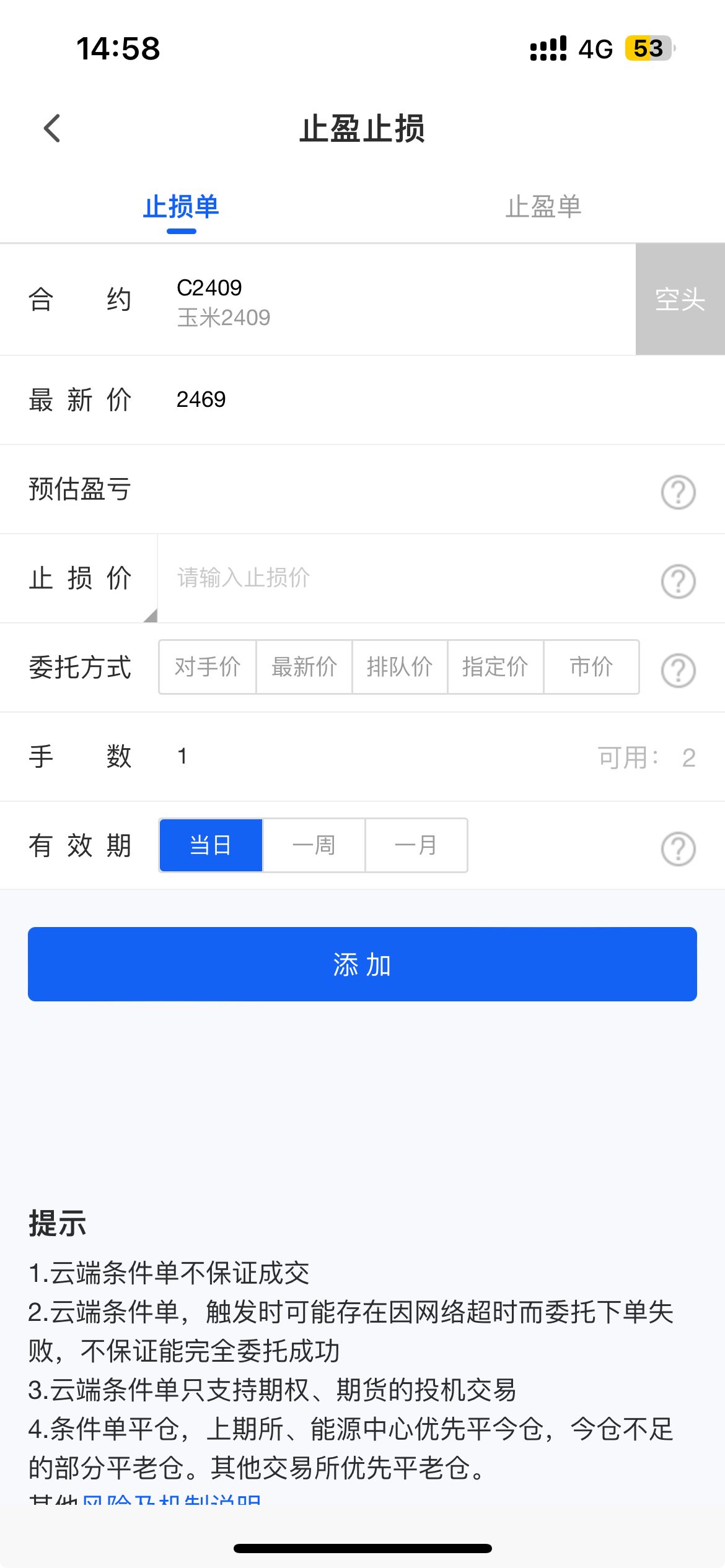Viewport: 725px width, 1568px height.
Task: Open help icon for 有效期
Action: coord(678,848)
